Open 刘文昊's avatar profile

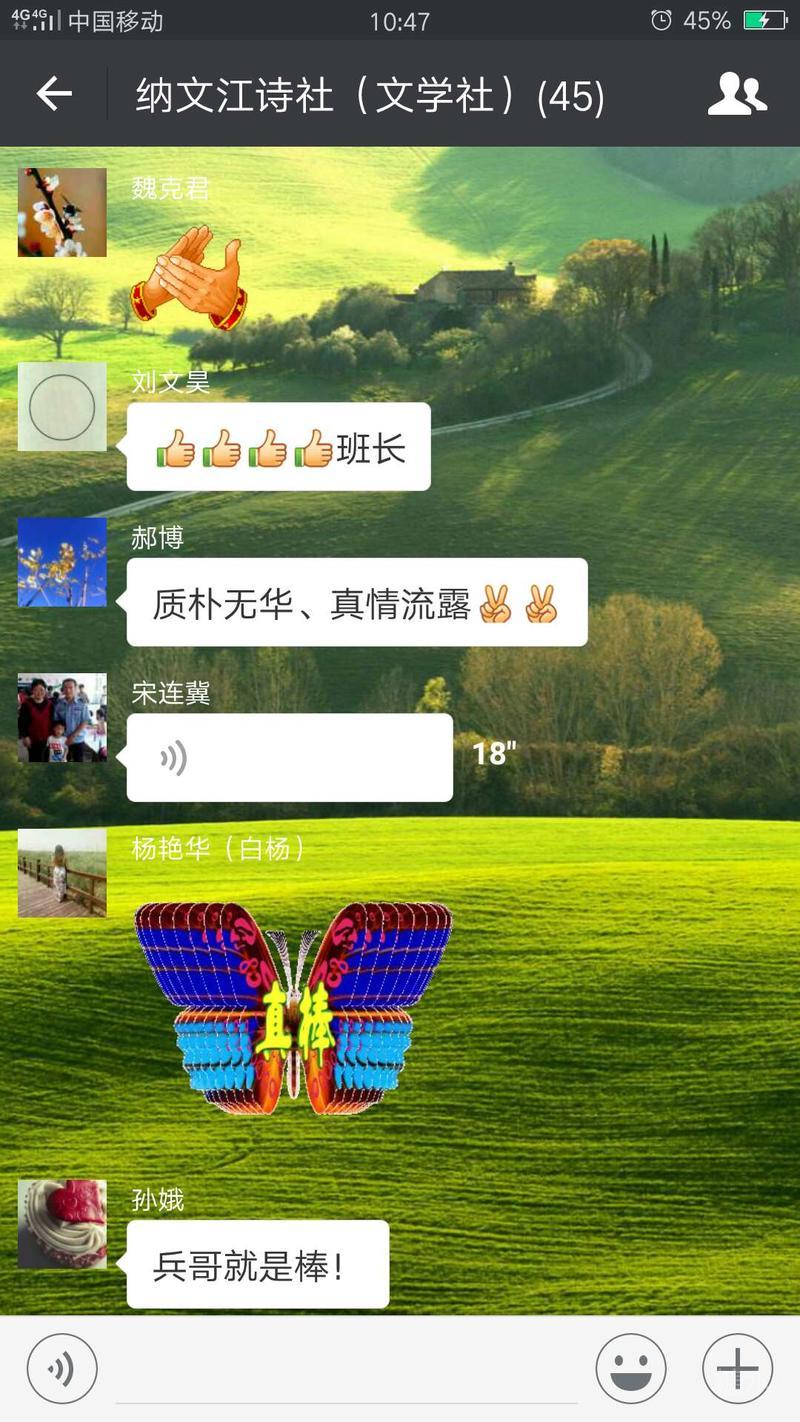(62, 407)
